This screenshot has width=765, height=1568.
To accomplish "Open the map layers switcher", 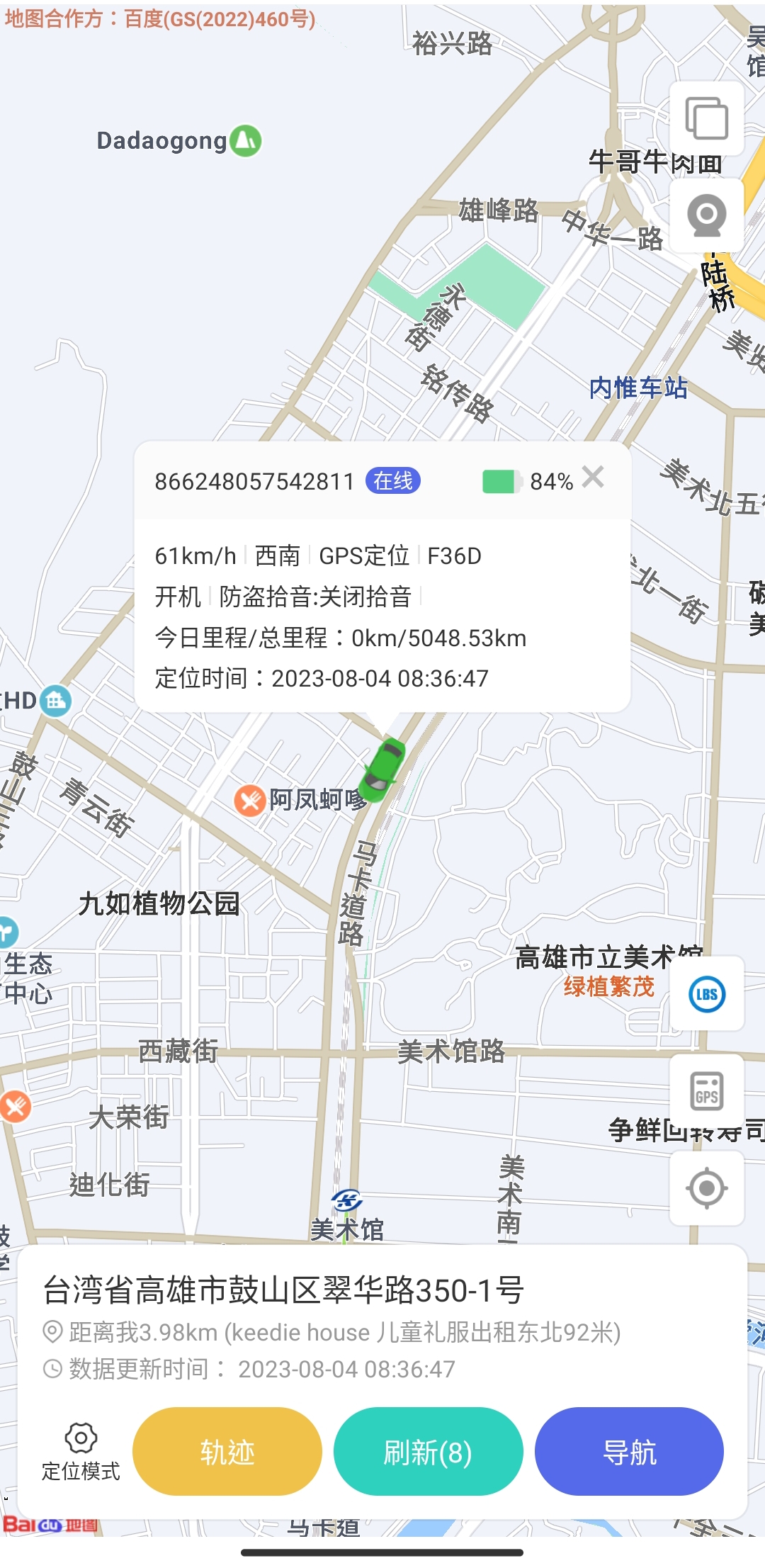I will [x=706, y=118].
